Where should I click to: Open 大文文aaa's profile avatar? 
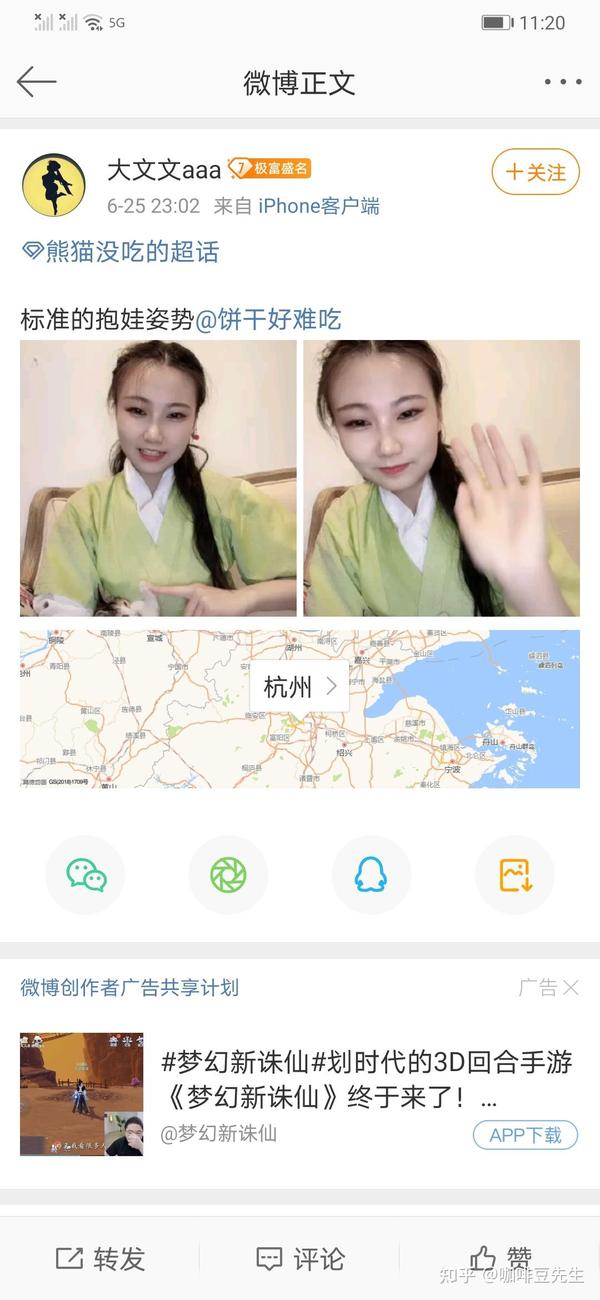point(53,185)
